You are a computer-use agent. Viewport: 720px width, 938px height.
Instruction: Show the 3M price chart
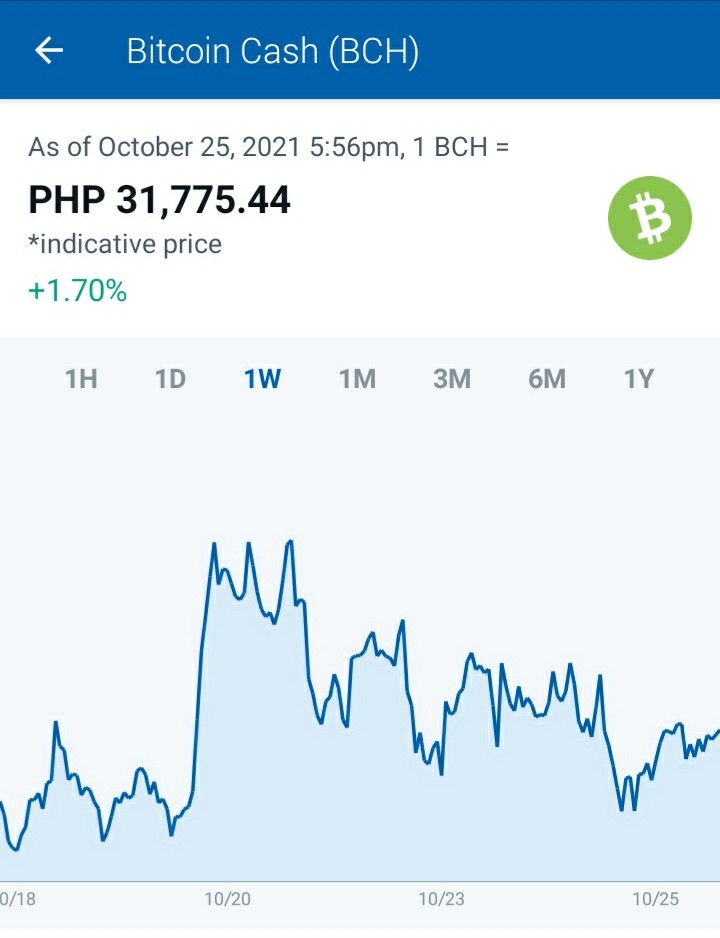click(x=452, y=379)
